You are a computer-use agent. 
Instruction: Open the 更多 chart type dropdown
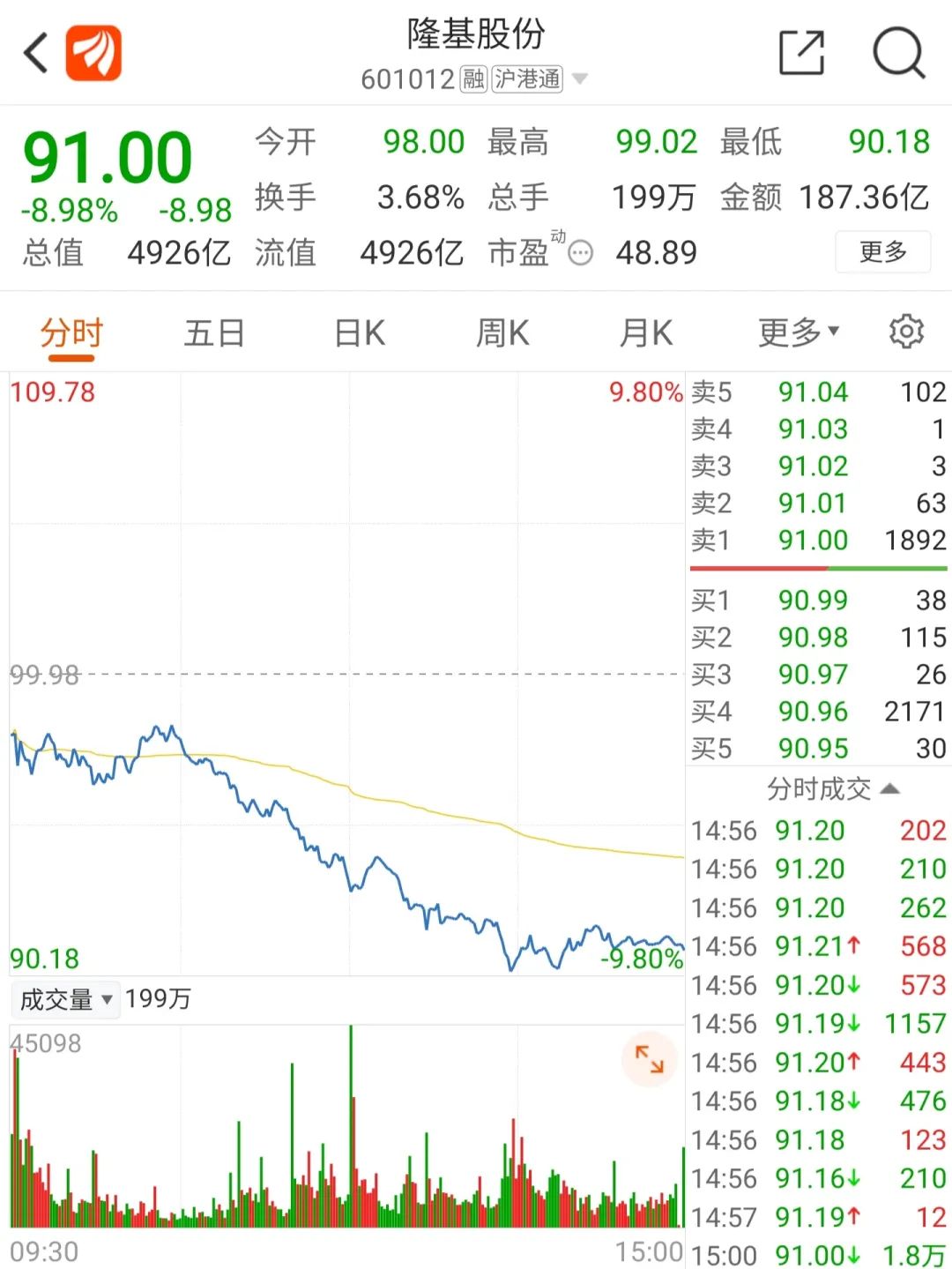click(796, 332)
